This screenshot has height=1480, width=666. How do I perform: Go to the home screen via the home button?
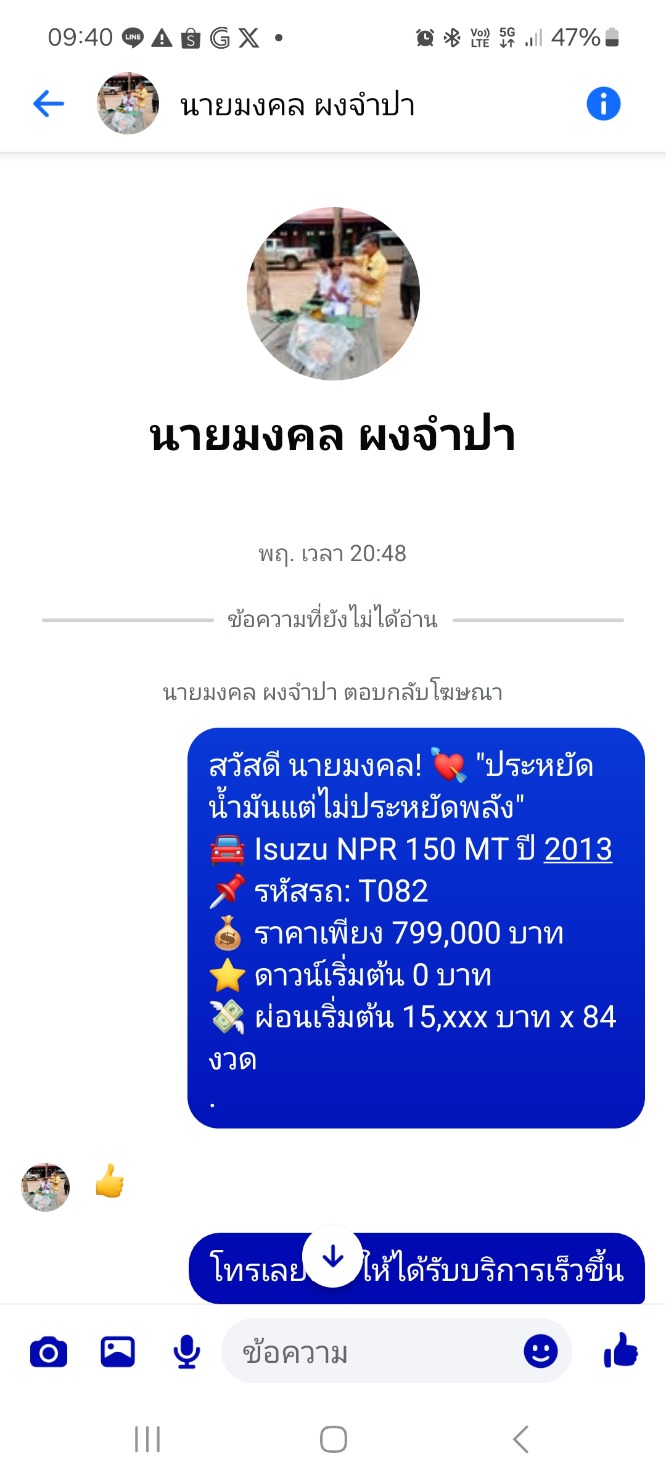point(333,1439)
